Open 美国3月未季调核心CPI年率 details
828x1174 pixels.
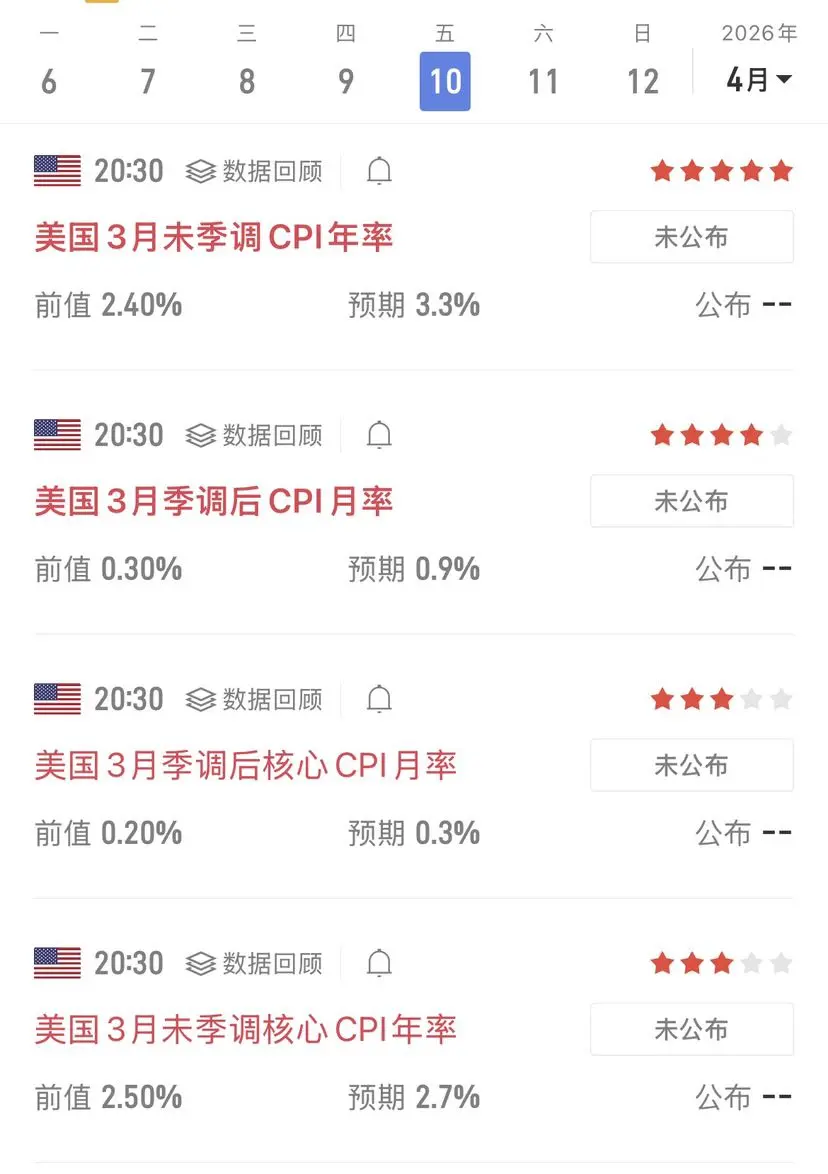[245, 1030]
